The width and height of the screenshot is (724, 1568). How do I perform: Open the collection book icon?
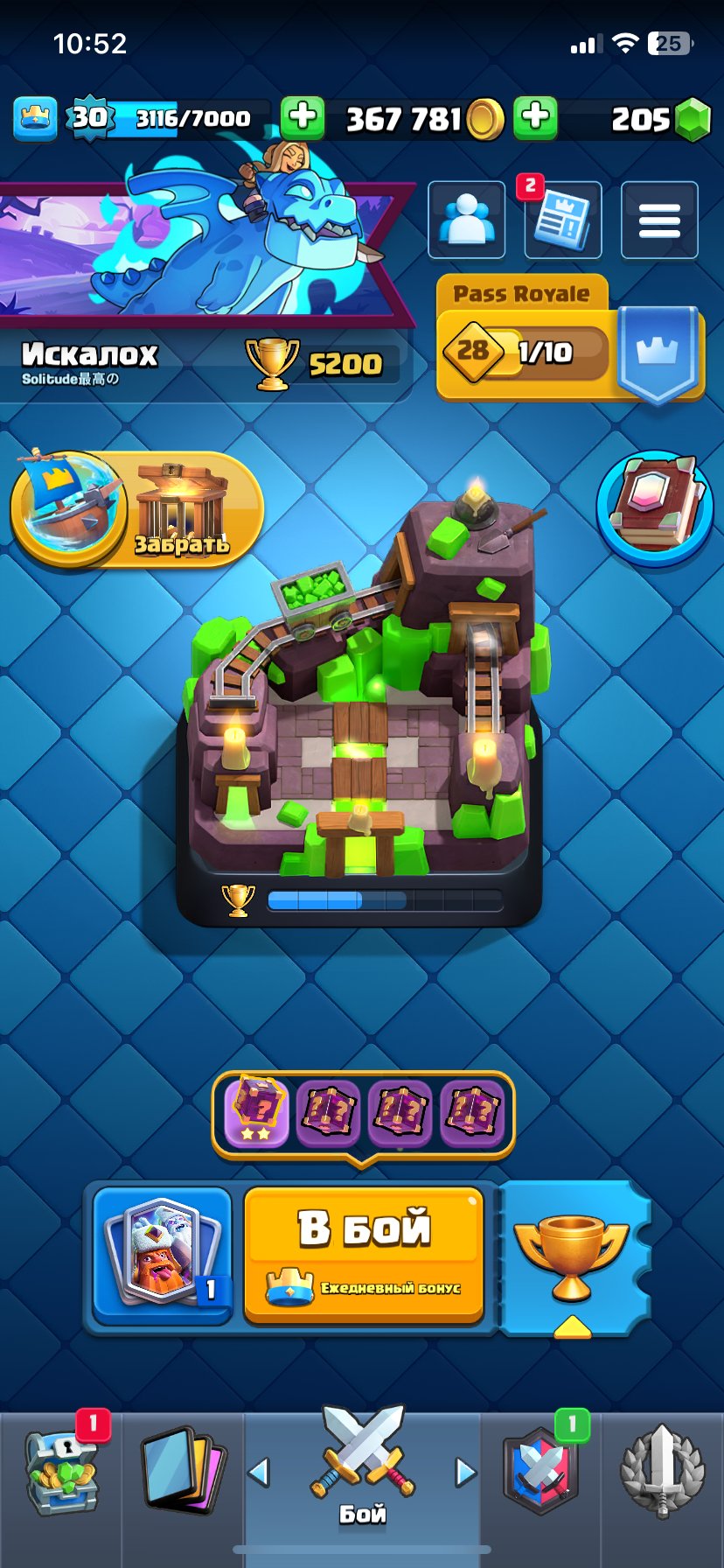coord(655,507)
